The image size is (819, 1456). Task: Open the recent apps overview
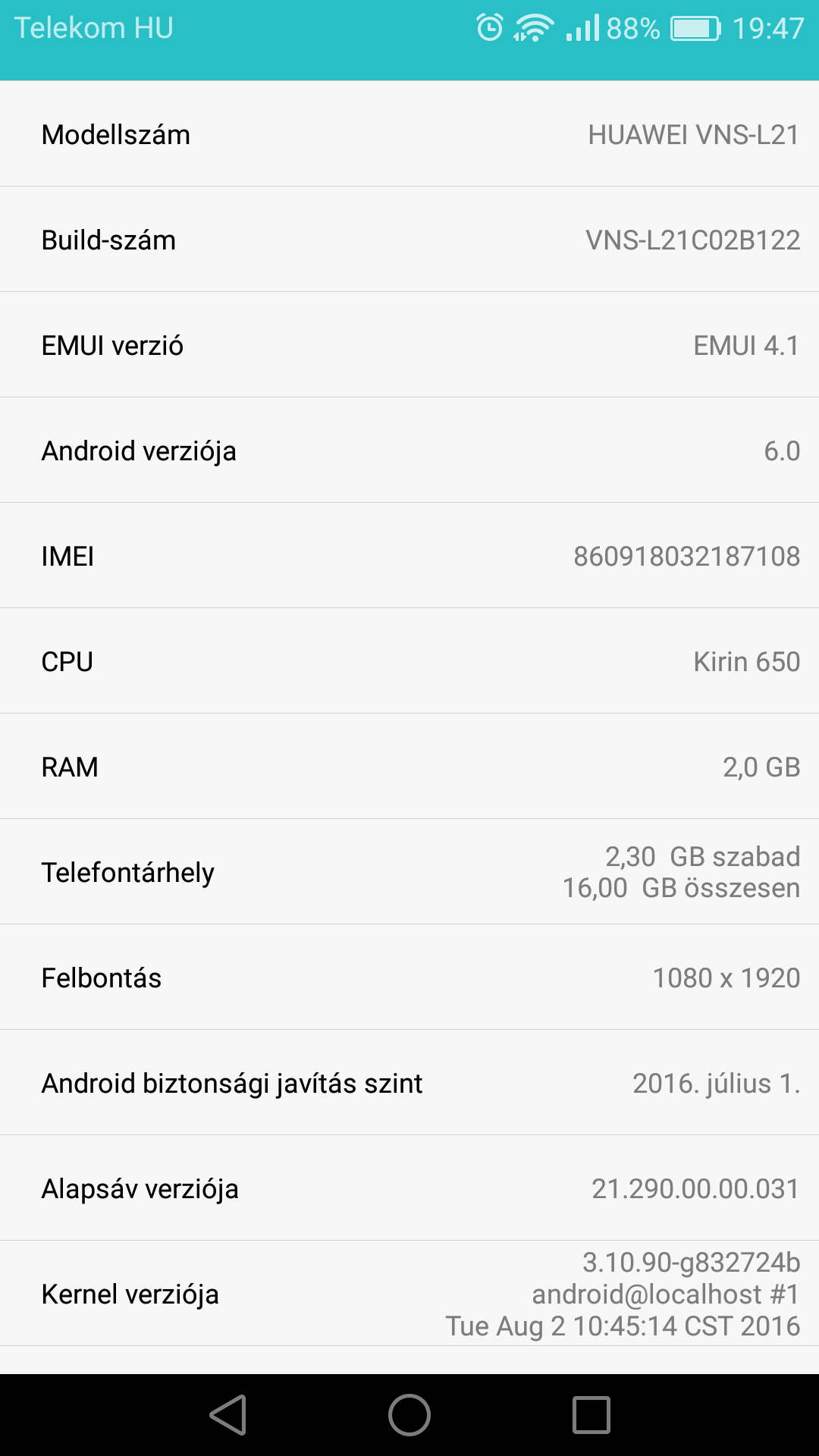coord(591,1415)
